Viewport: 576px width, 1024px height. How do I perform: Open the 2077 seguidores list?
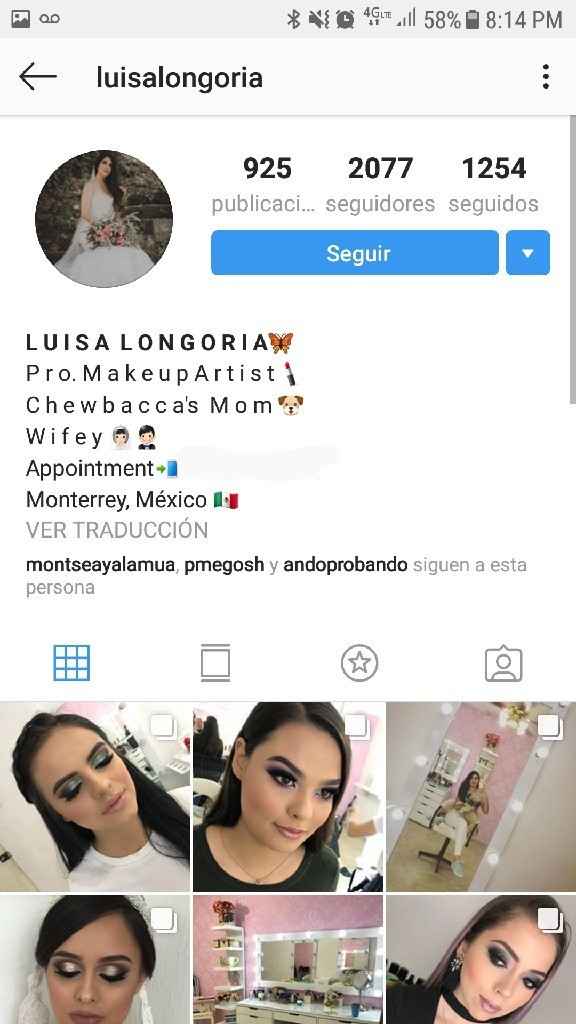380,185
